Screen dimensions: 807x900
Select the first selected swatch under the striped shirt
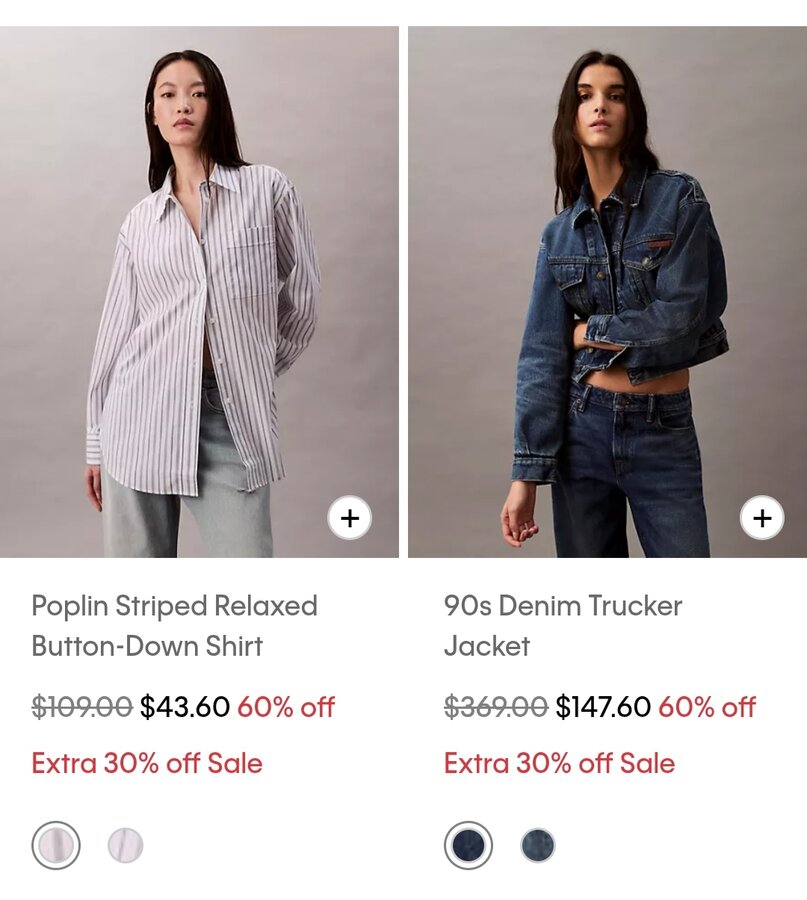56,846
